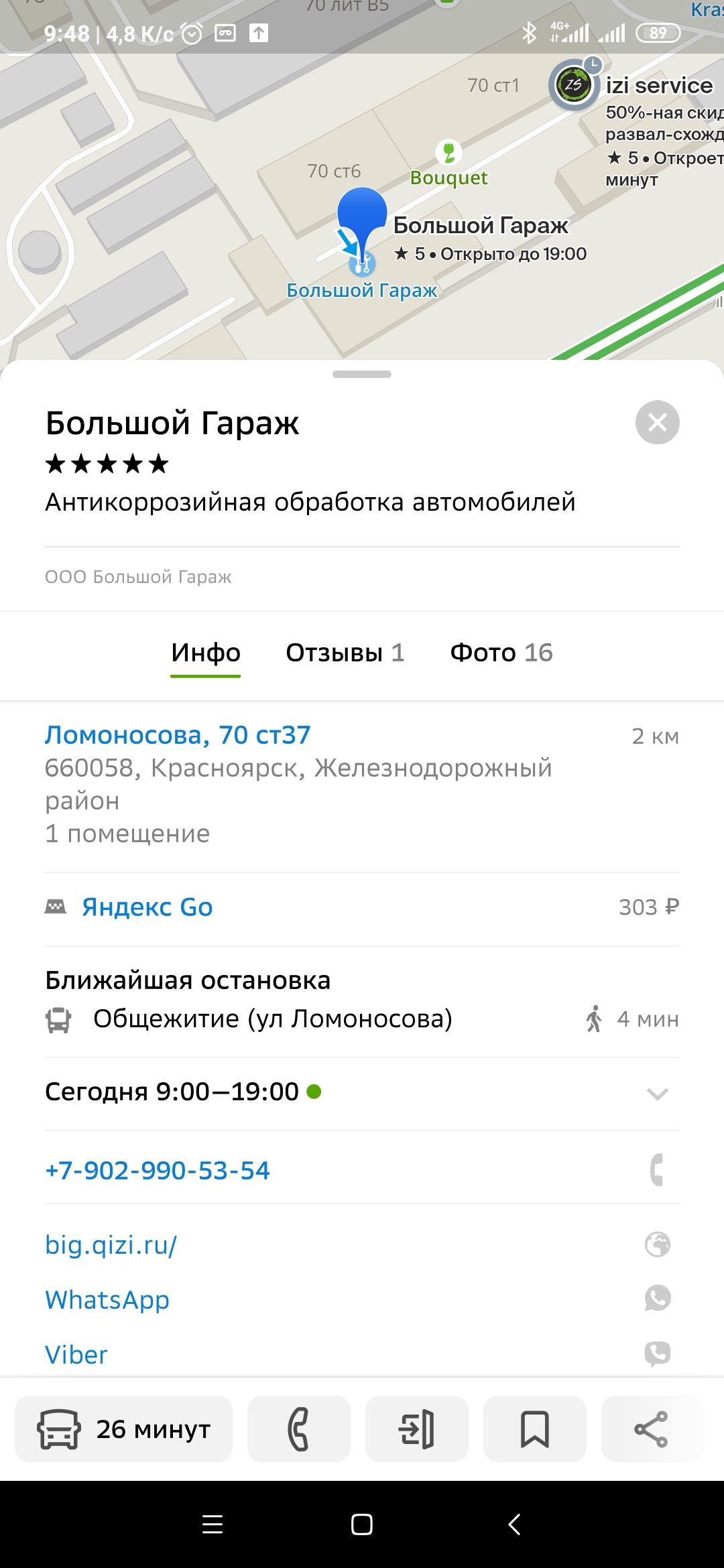
Task: Open the izi service marker on the map
Action: pos(574,85)
